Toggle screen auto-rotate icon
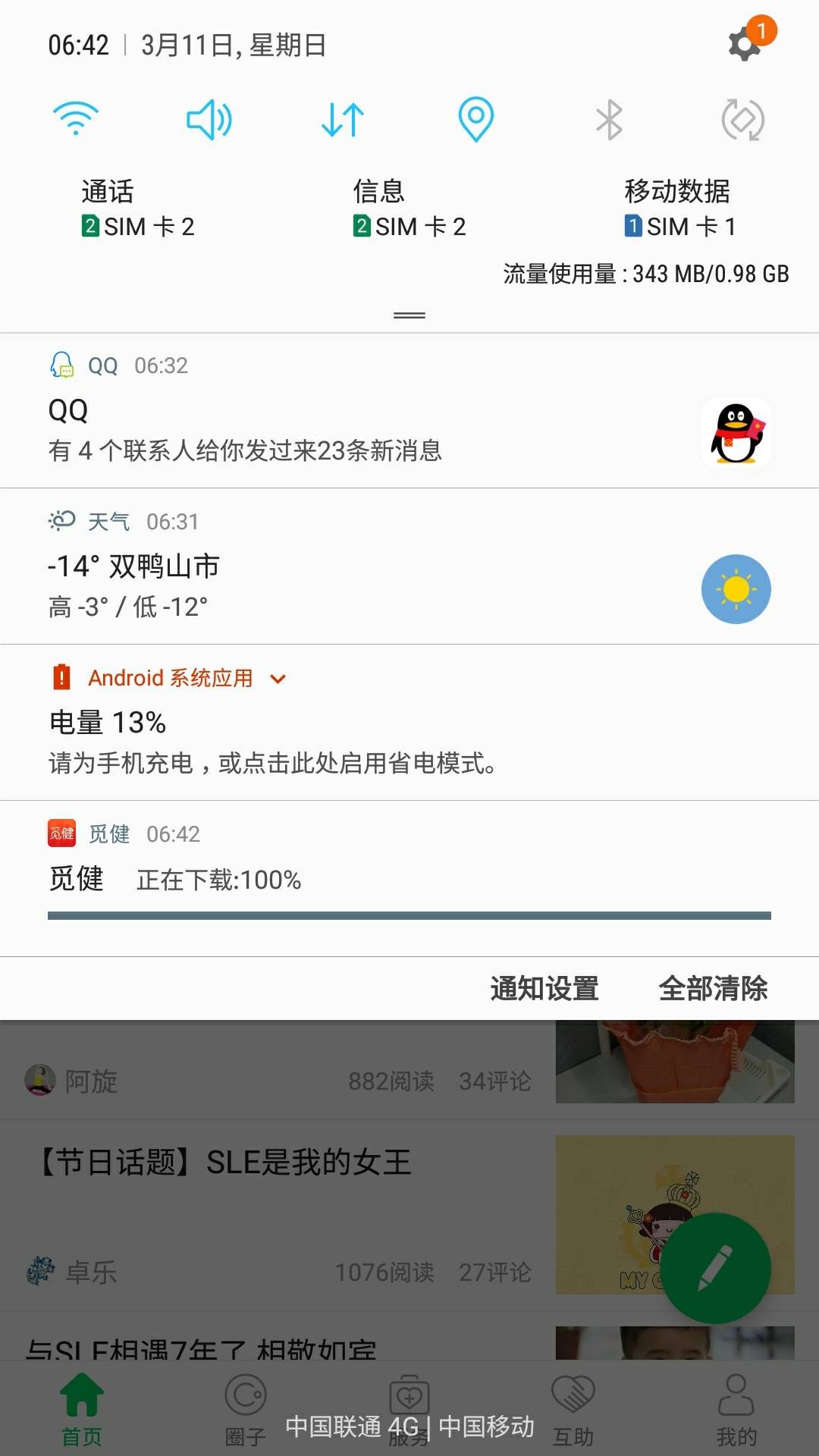 point(742,119)
